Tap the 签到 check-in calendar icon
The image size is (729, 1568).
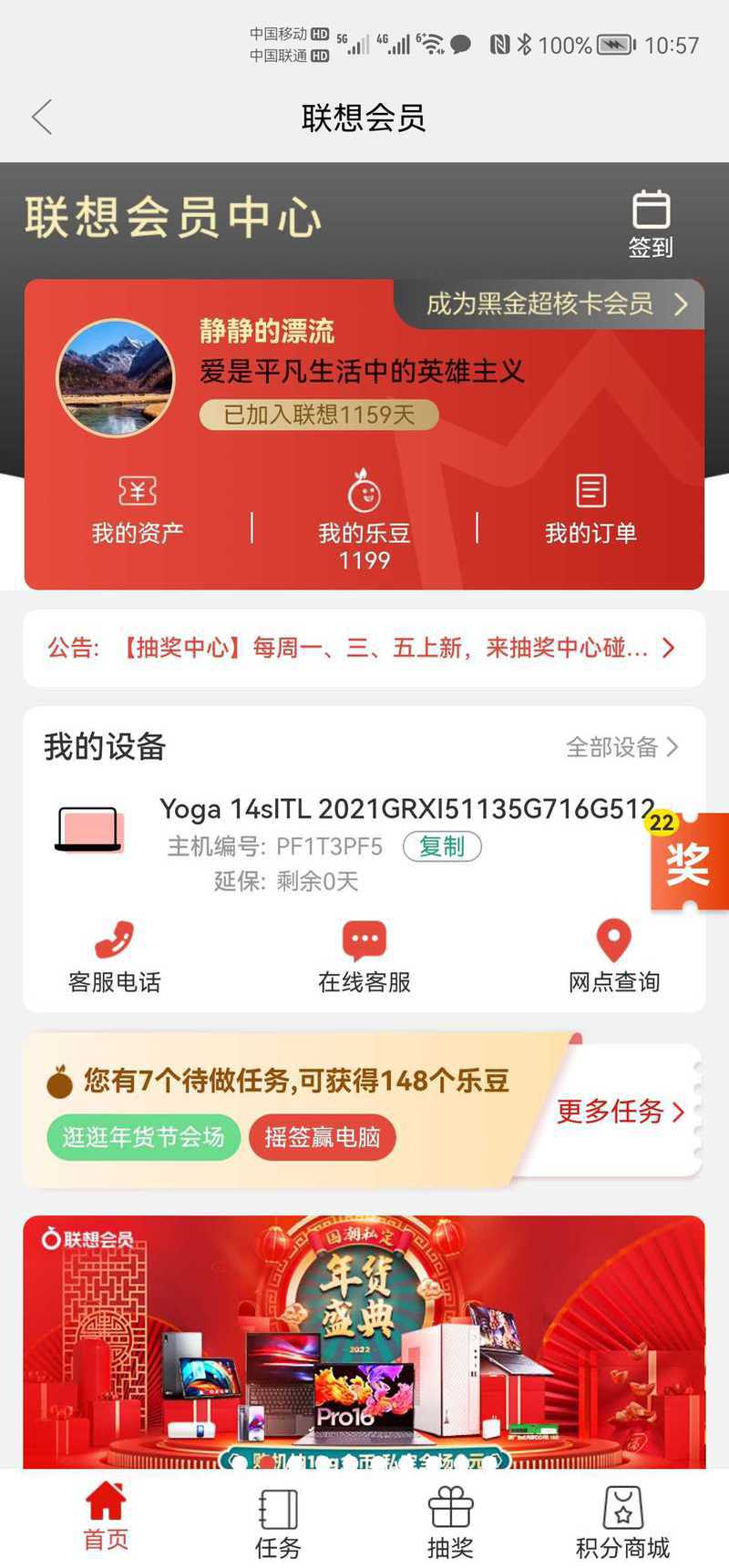click(651, 222)
